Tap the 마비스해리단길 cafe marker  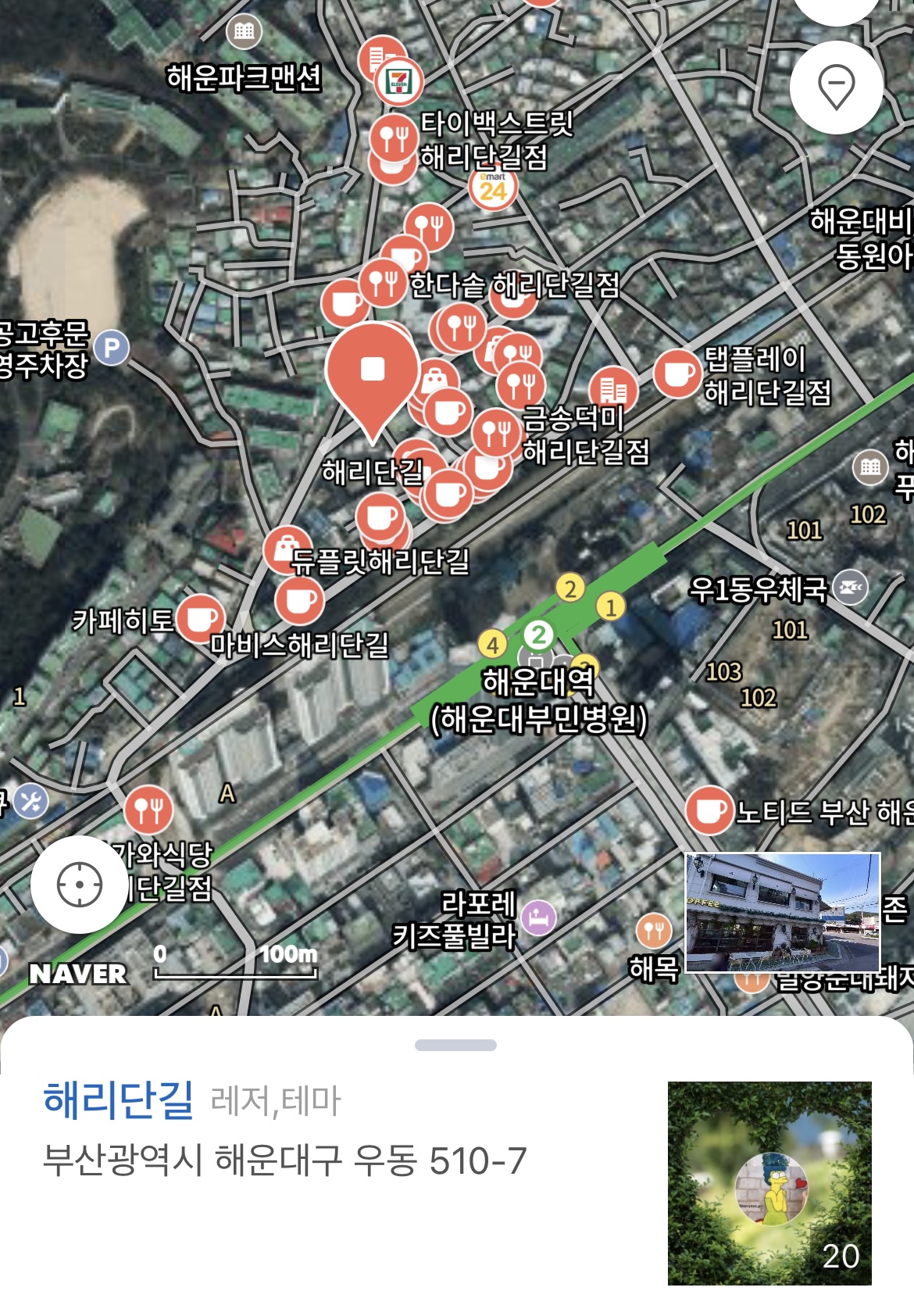tap(299, 600)
